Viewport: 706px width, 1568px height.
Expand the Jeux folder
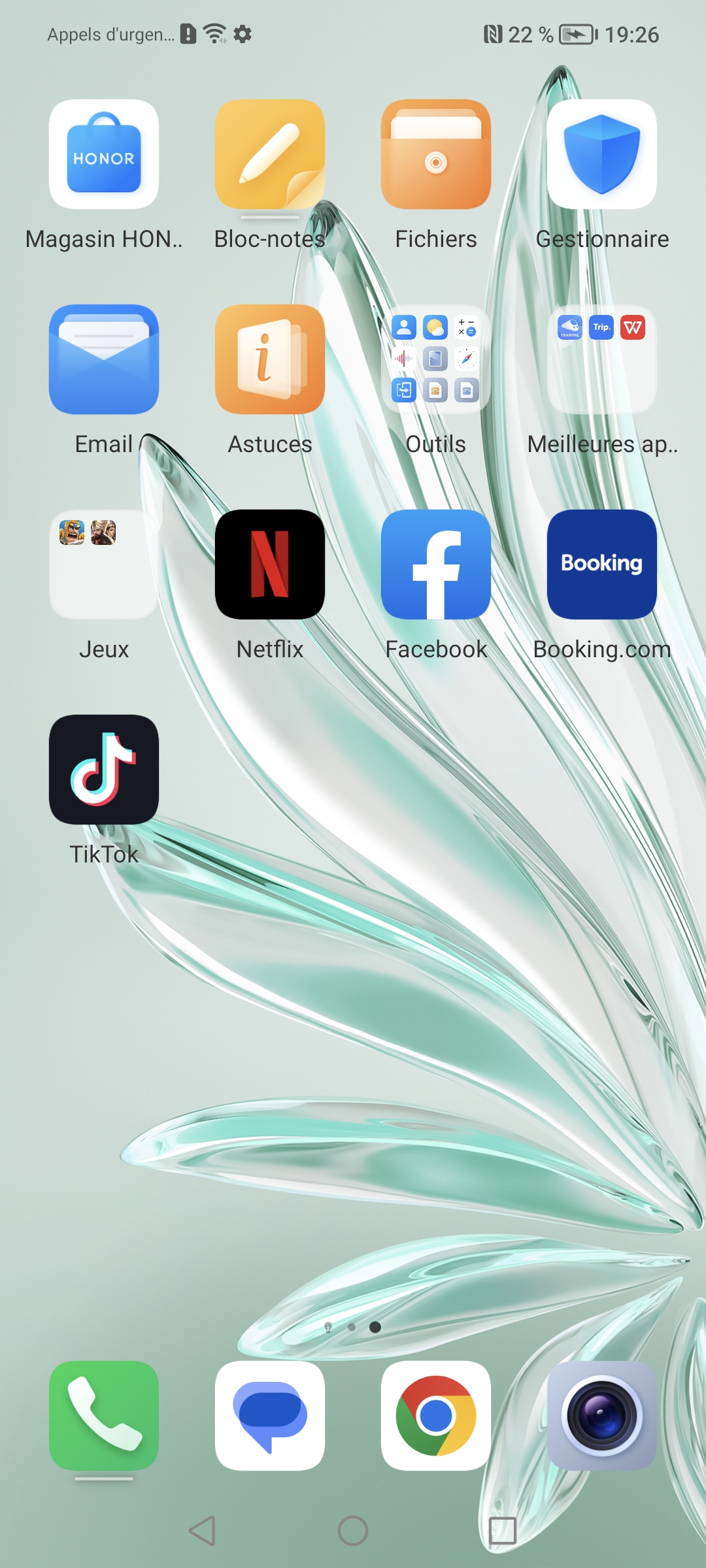104,564
